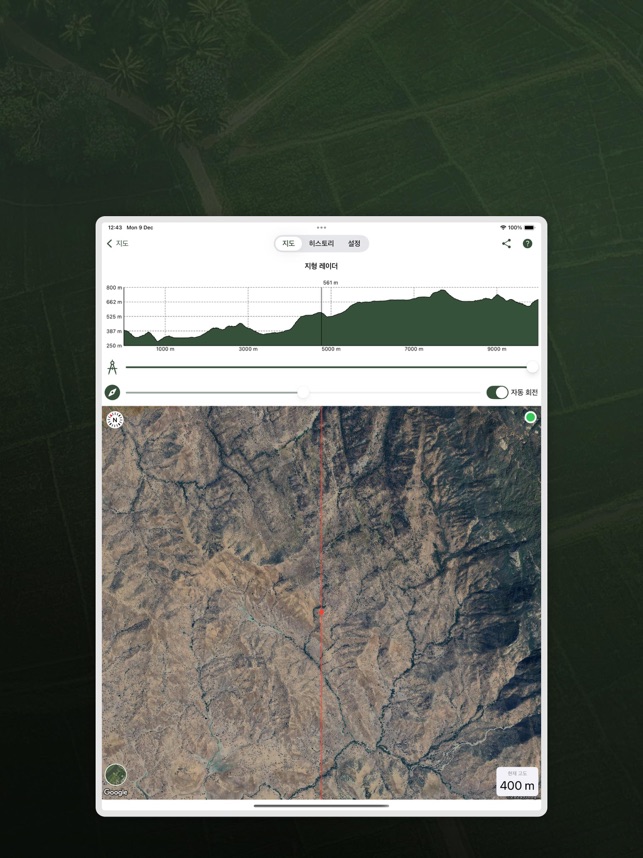
Task: Open the help question mark
Action: (x=527, y=243)
